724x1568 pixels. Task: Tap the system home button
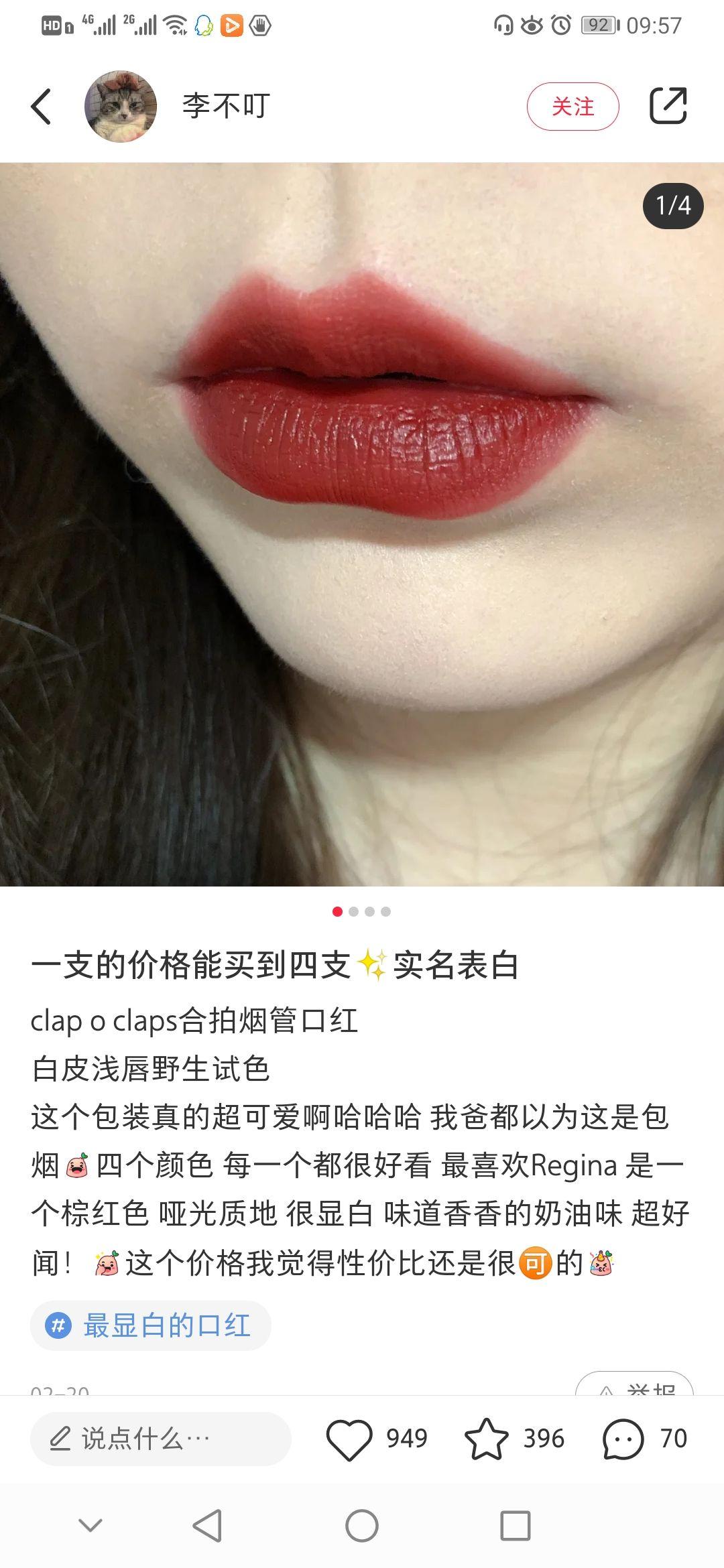click(x=362, y=1526)
